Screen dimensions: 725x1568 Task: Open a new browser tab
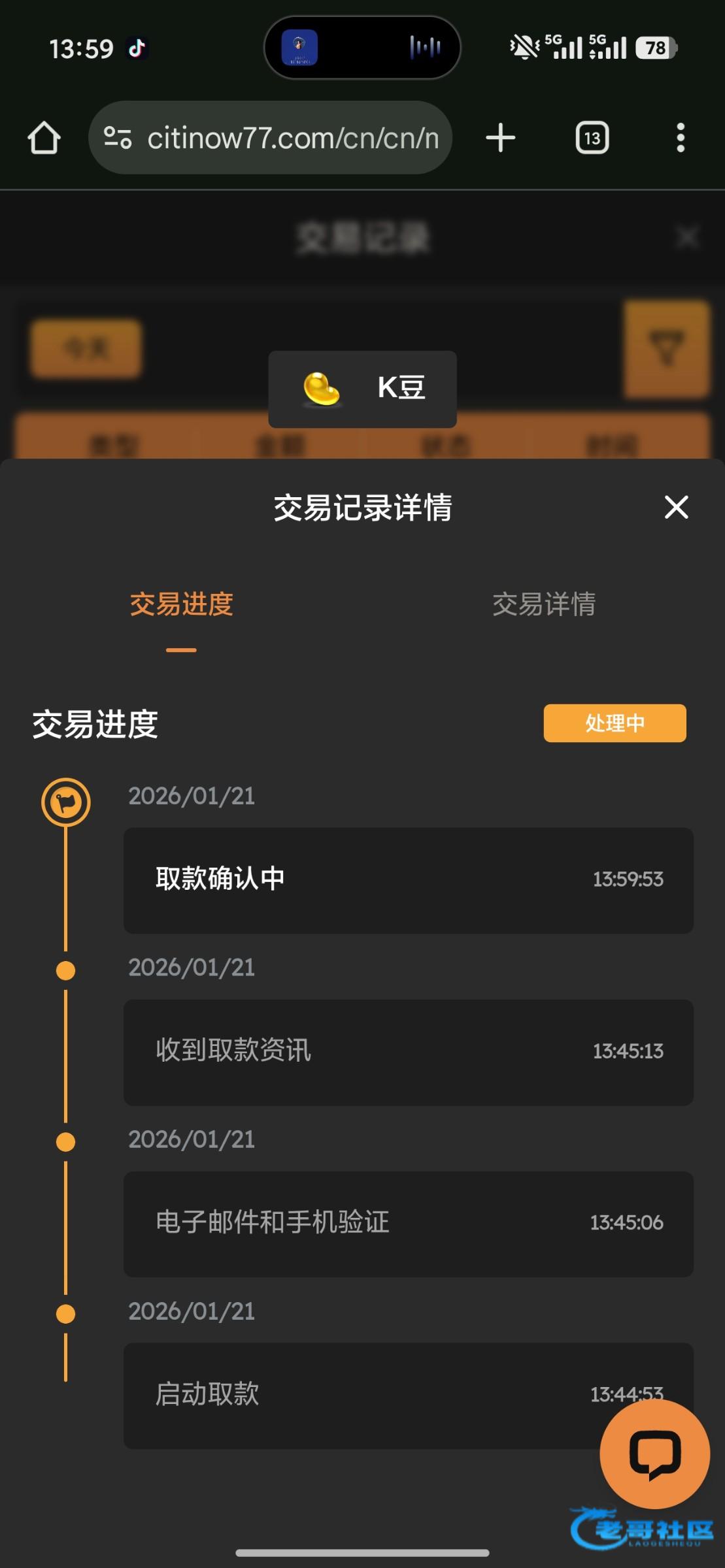tap(501, 138)
